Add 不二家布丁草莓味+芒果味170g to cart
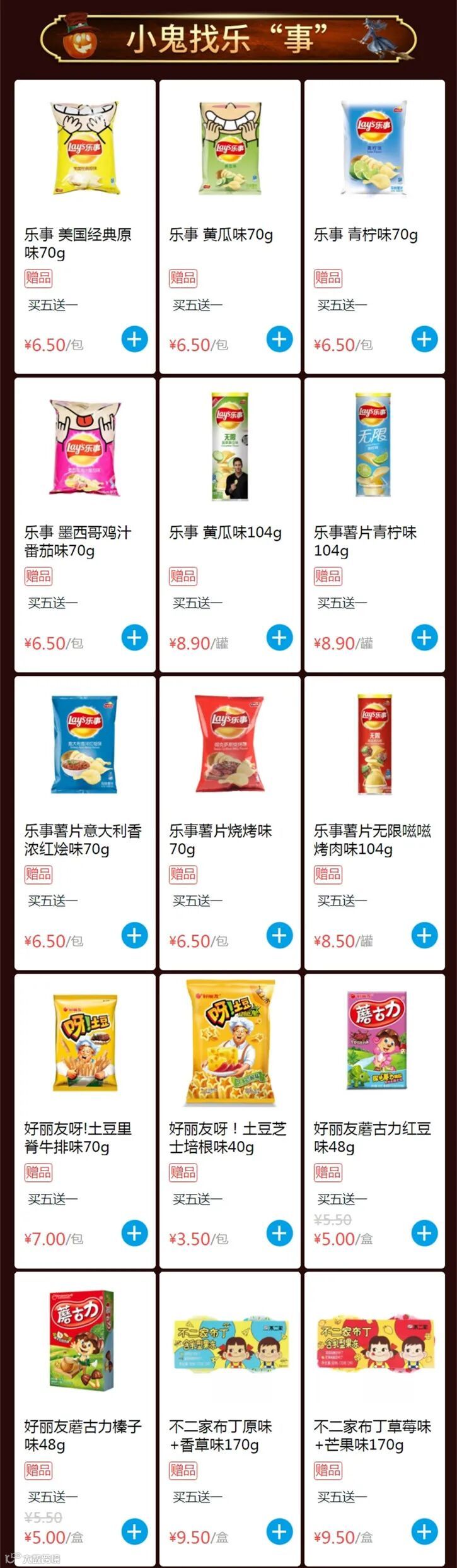 pyautogui.click(x=424, y=1531)
